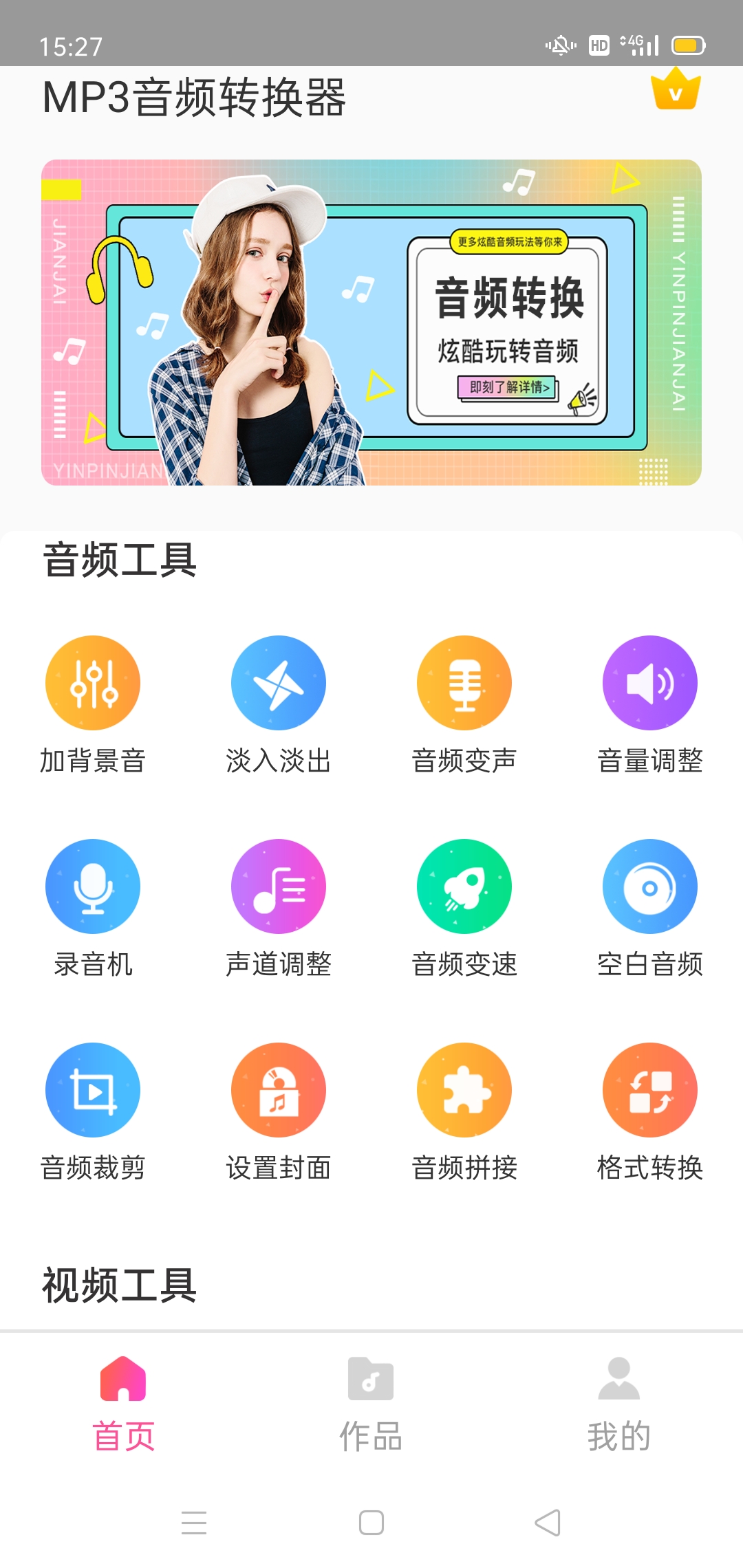Viewport: 743px width, 1568px height.
Task: Open the 声道调整 channel adjustment tool
Action: point(279,887)
